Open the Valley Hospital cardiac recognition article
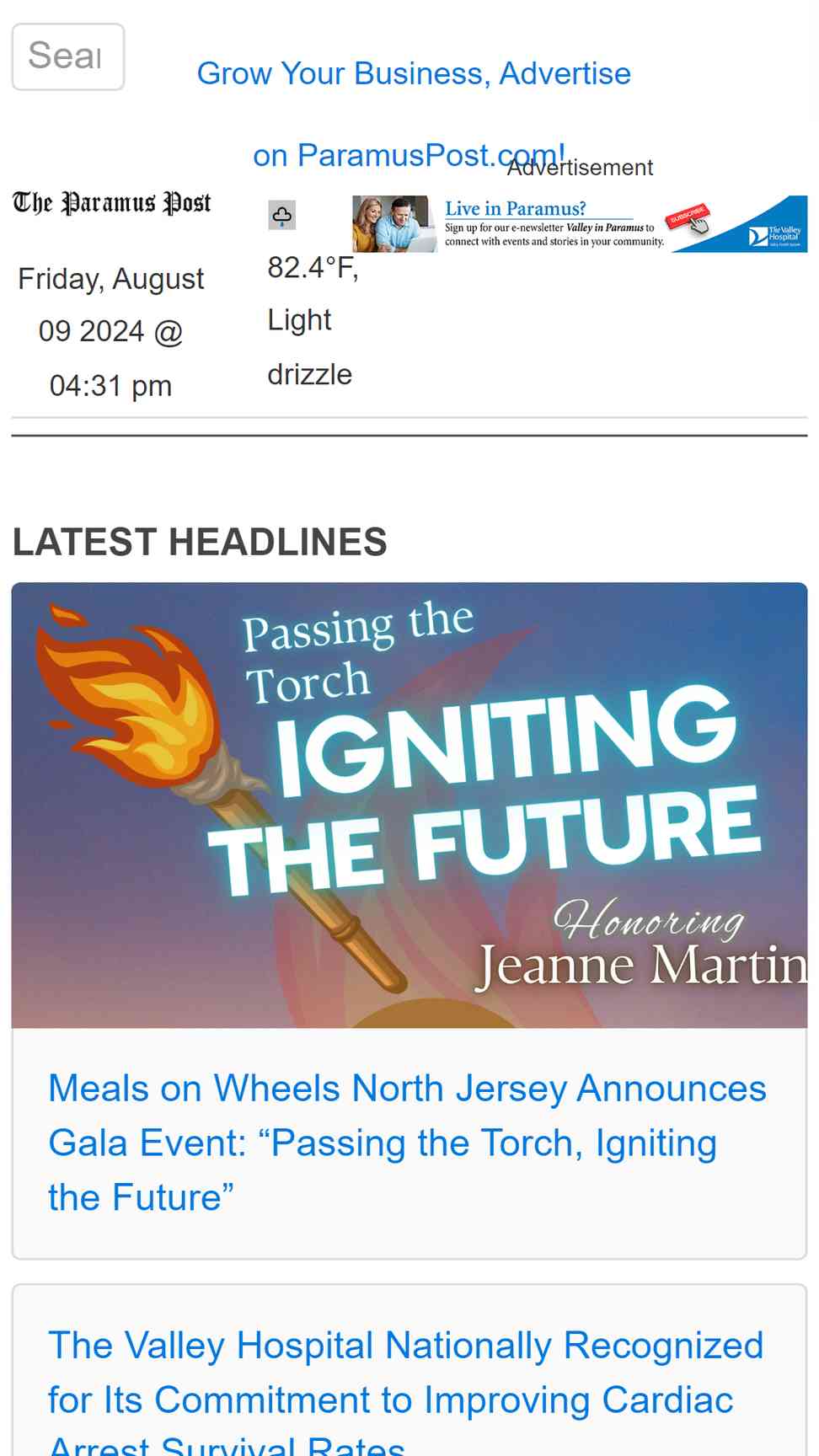This screenshot has width=819, height=1456. (x=406, y=1390)
